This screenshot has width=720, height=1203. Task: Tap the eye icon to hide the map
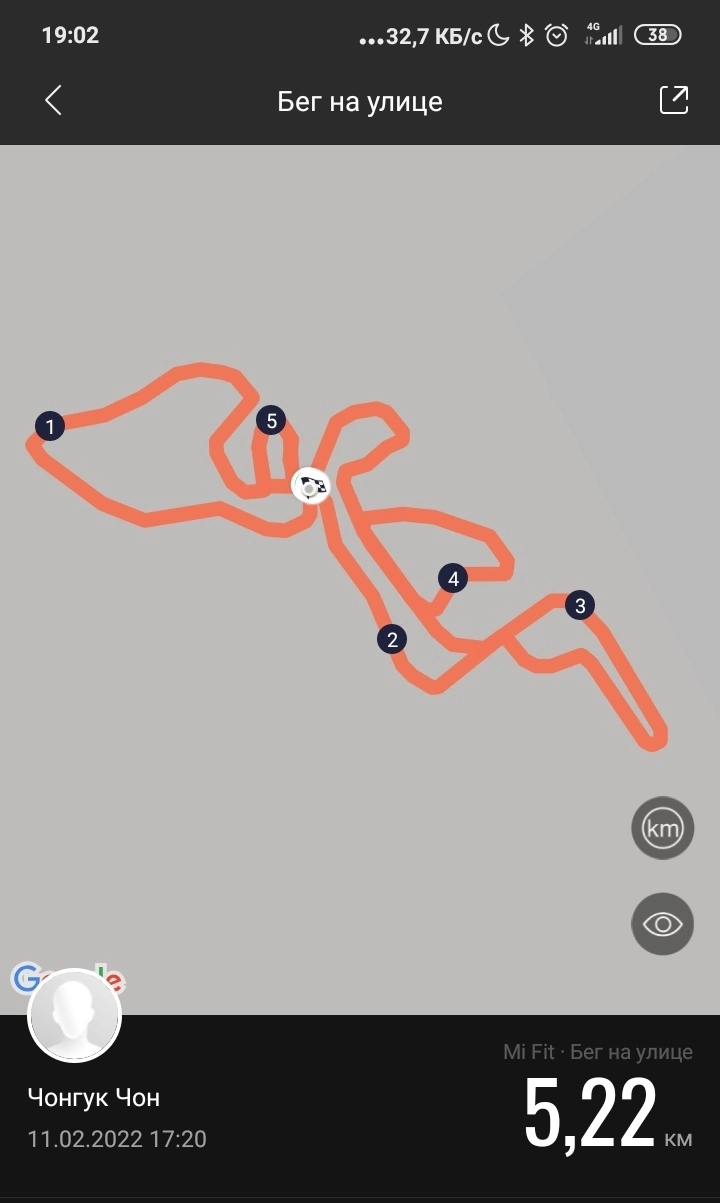(662, 924)
